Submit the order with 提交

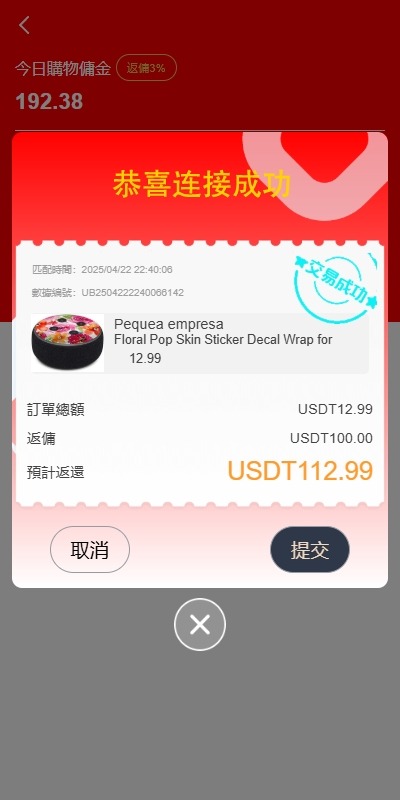310,549
